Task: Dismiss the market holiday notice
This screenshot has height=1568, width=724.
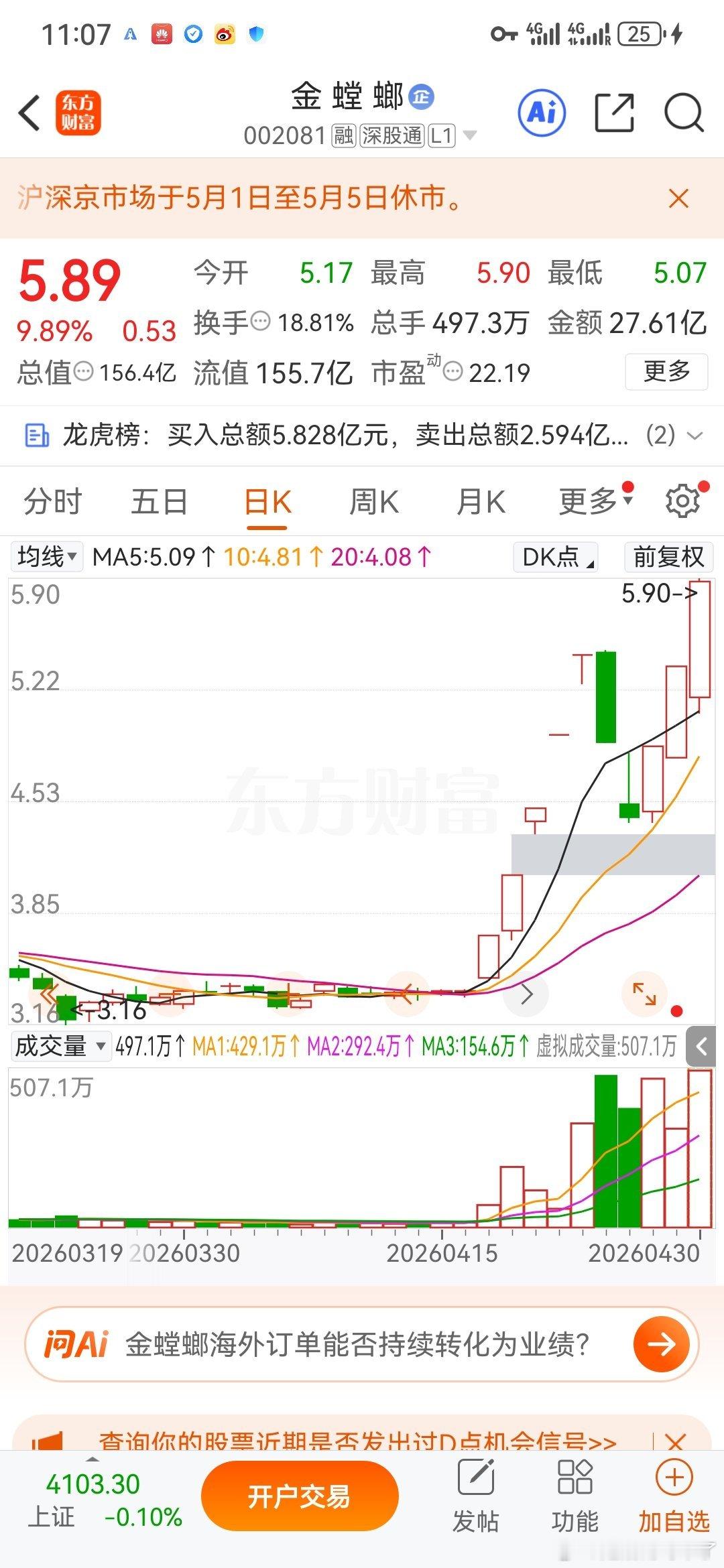Action: tap(678, 198)
